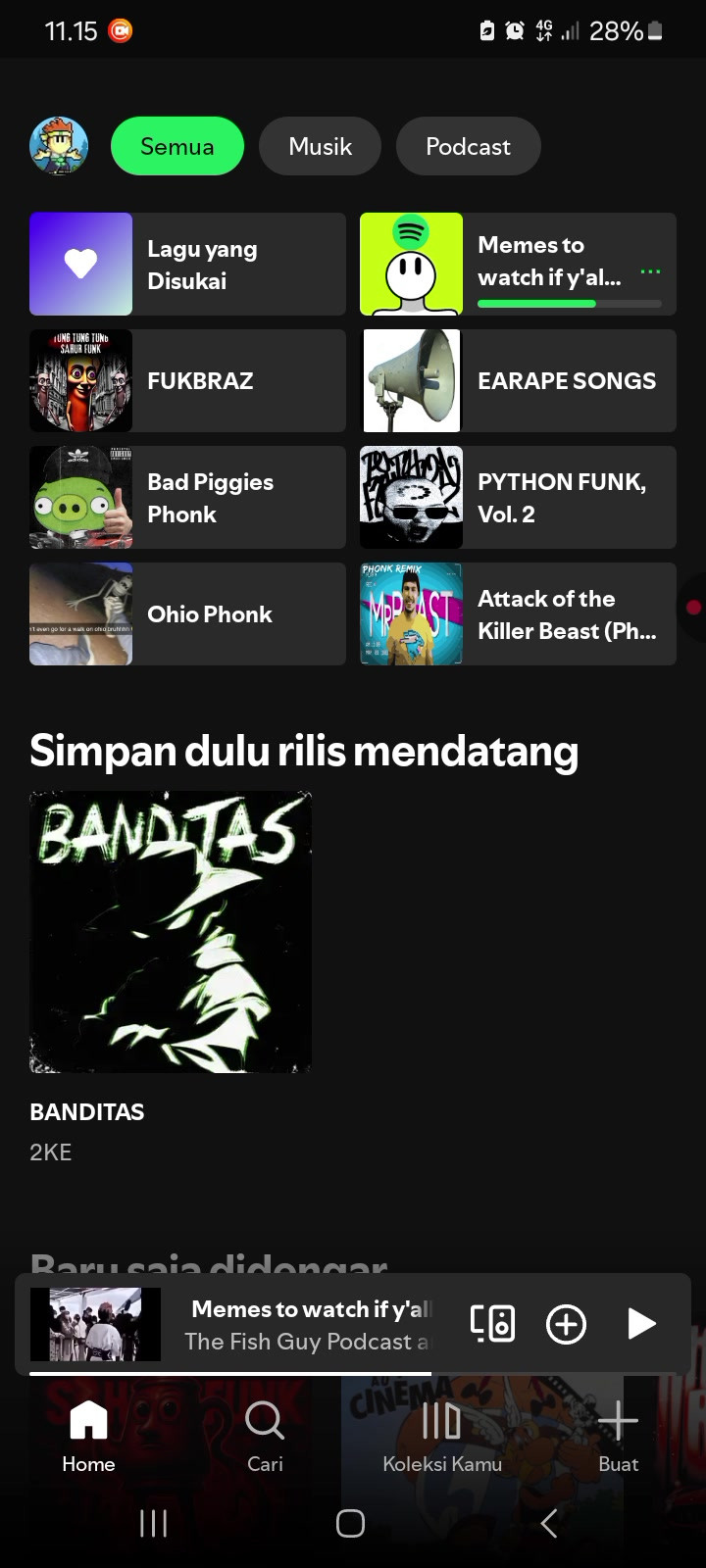Tap the system back button

coord(549,1523)
